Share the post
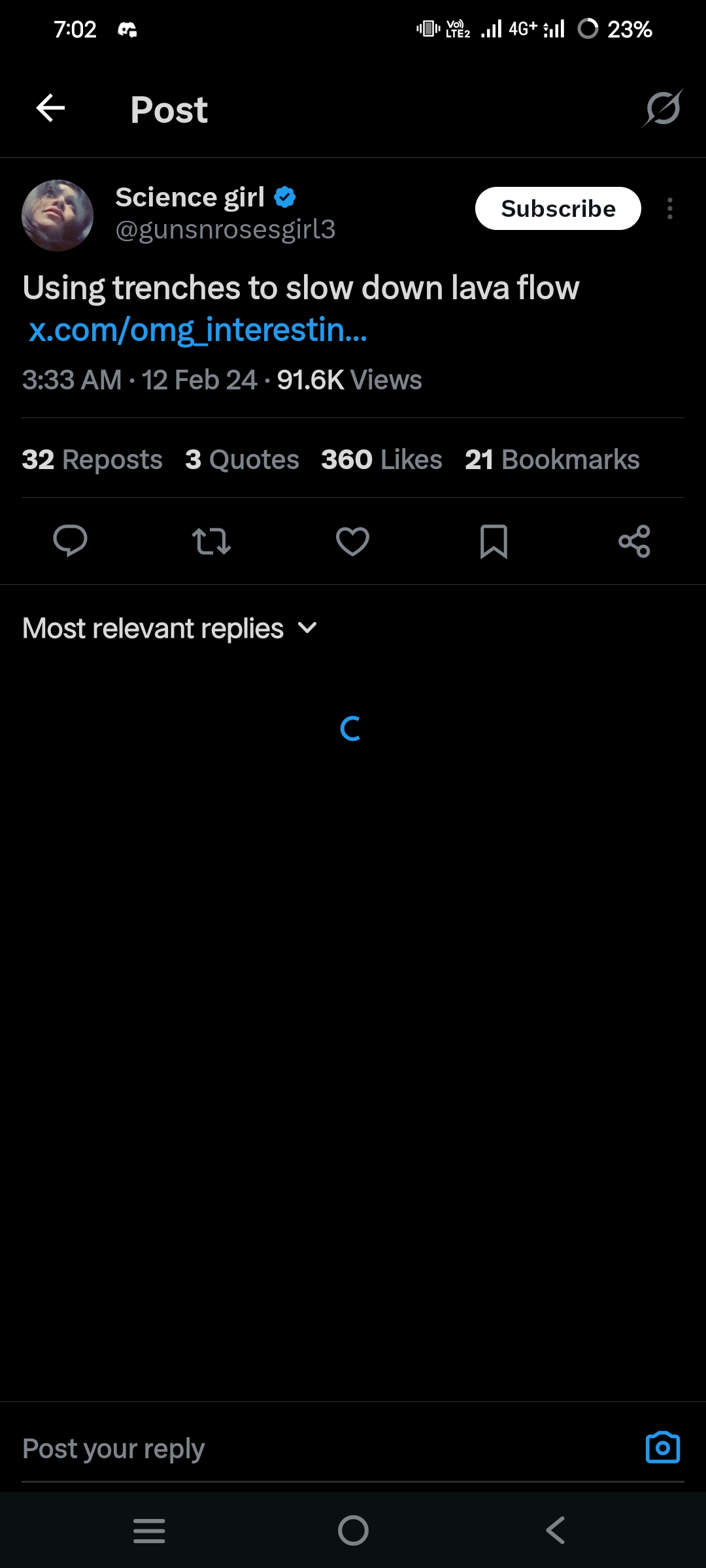Viewport: 706px width, 1568px height. [x=634, y=541]
